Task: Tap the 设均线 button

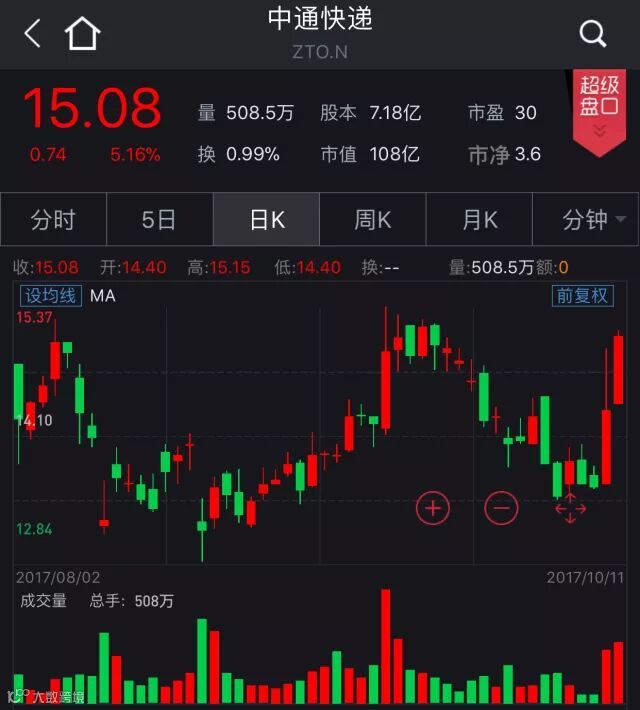Action: point(51,296)
